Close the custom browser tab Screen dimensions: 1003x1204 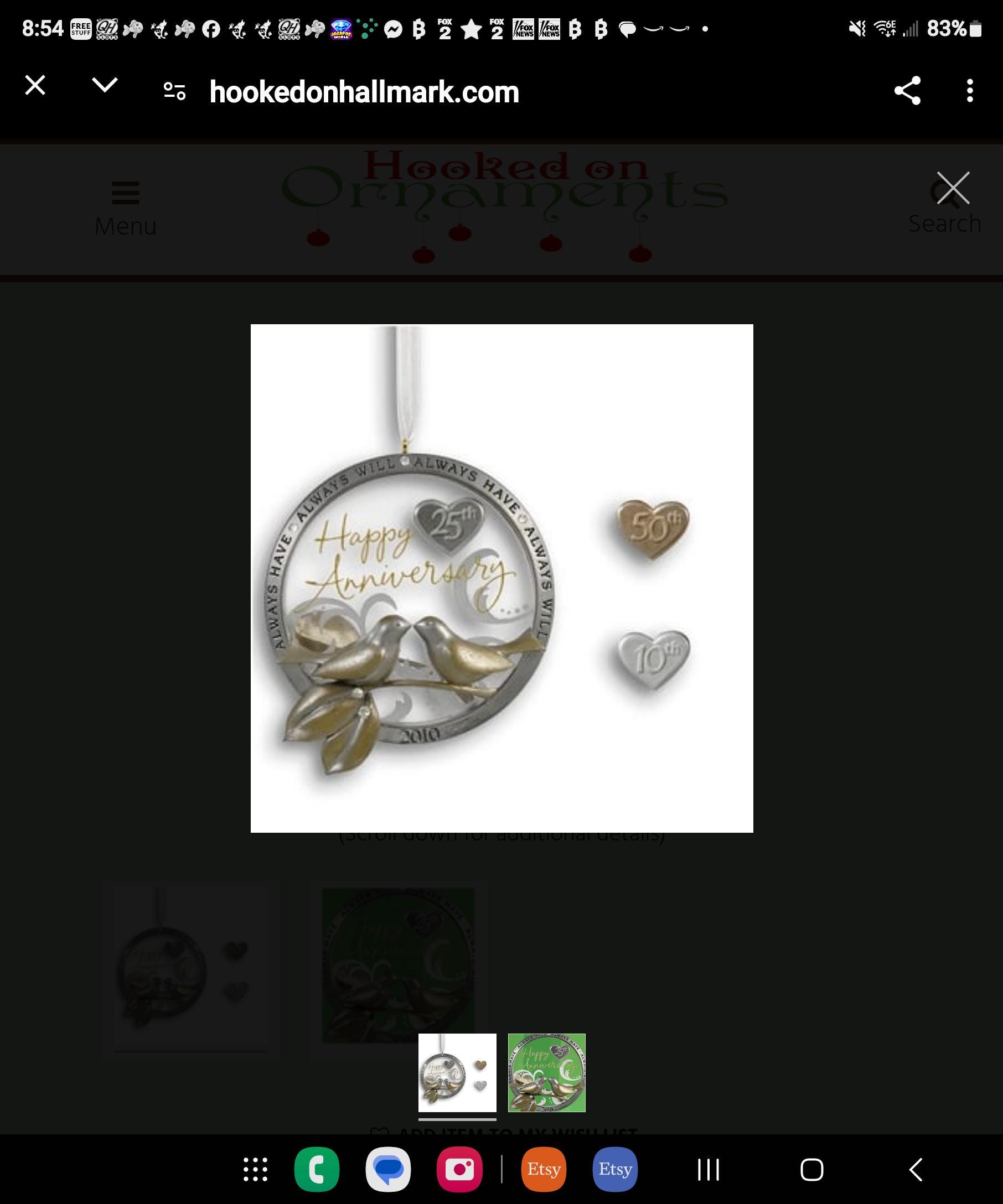35,85
